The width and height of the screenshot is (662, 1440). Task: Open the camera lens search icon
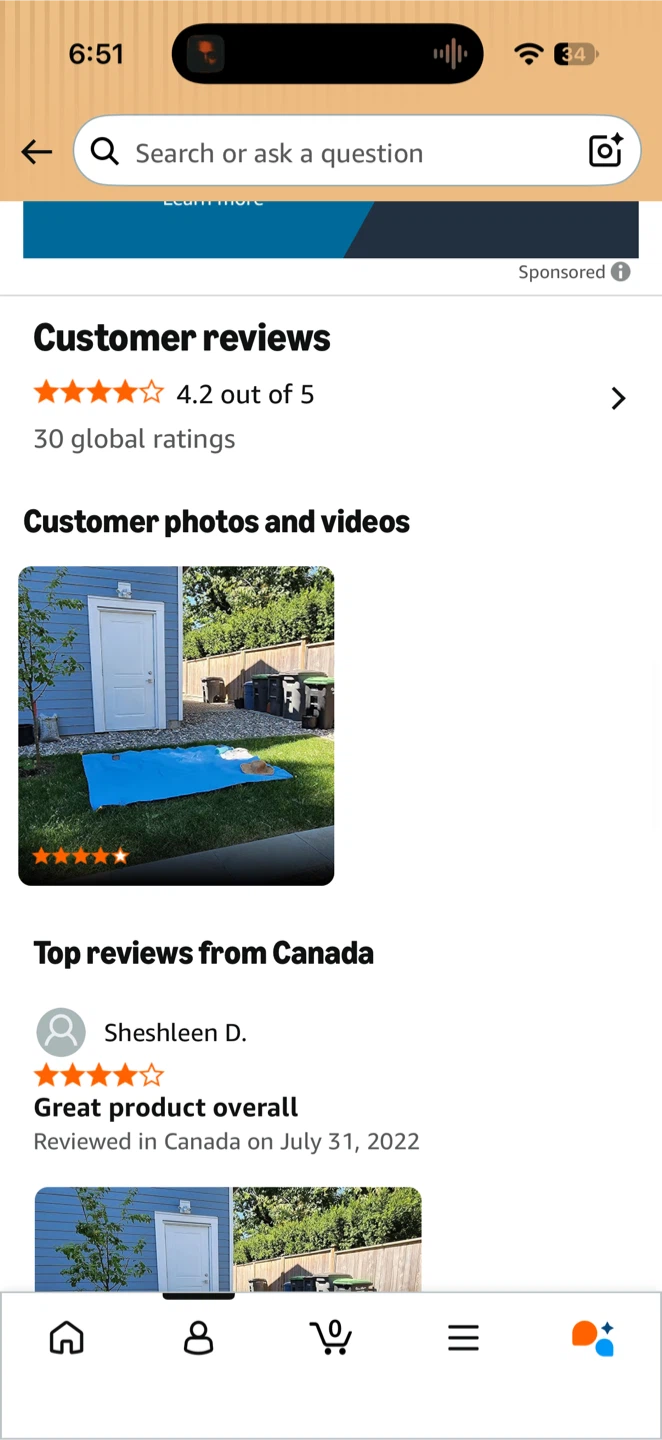pyautogui.click(x=606, y=151)
